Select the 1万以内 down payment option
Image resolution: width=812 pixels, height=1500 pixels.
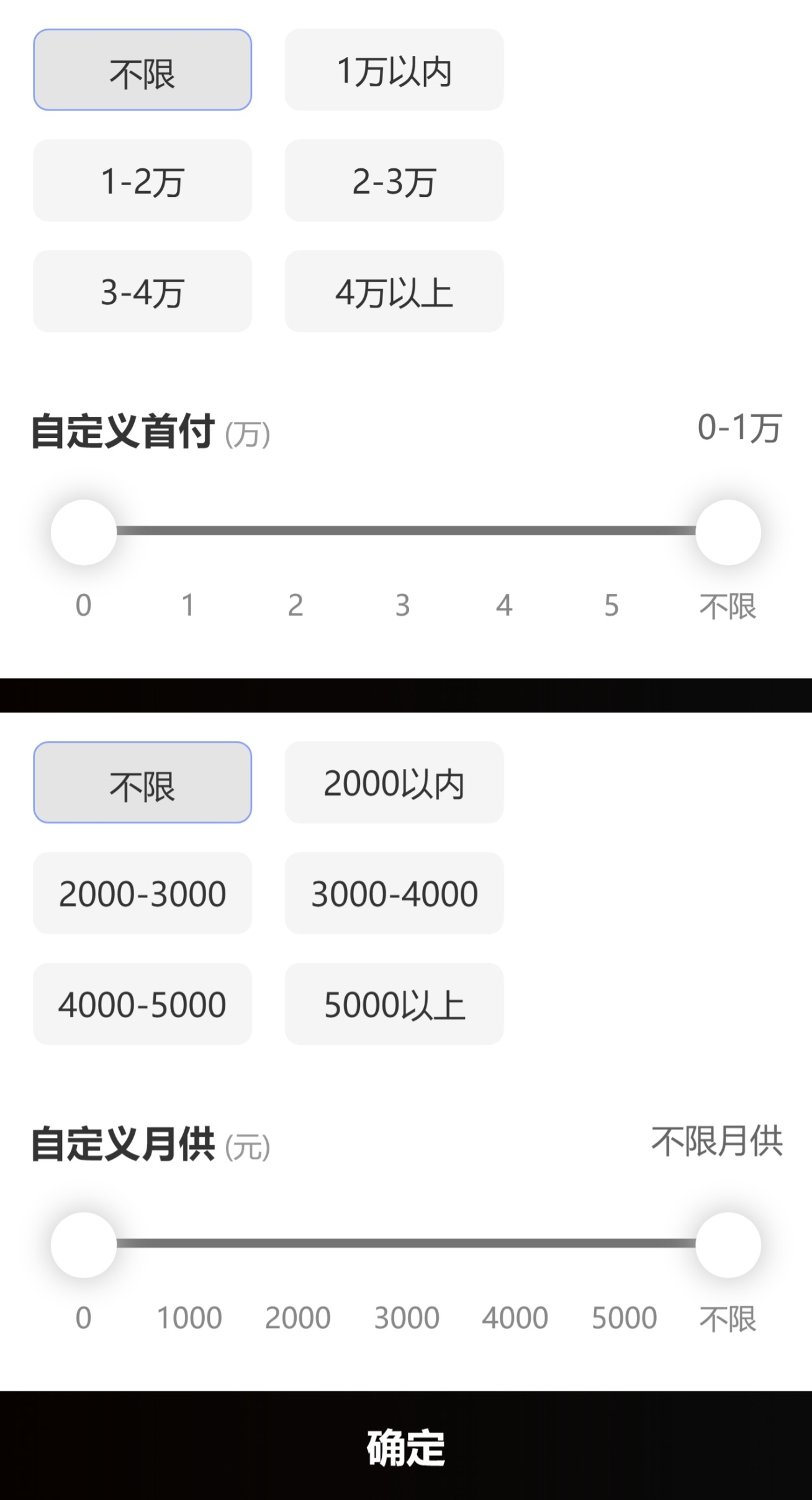click(x=394, y=70)
